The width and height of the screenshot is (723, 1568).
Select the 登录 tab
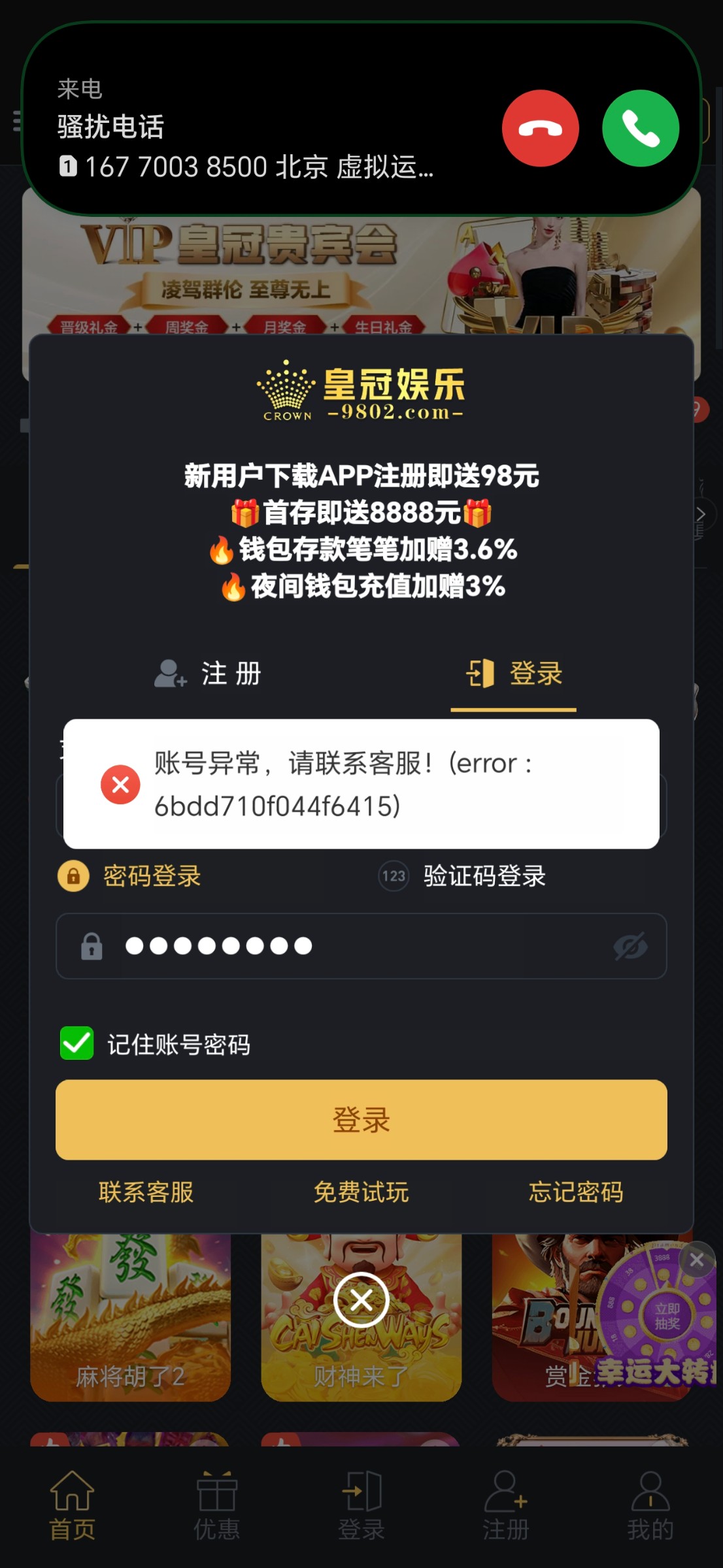[514, 674]
